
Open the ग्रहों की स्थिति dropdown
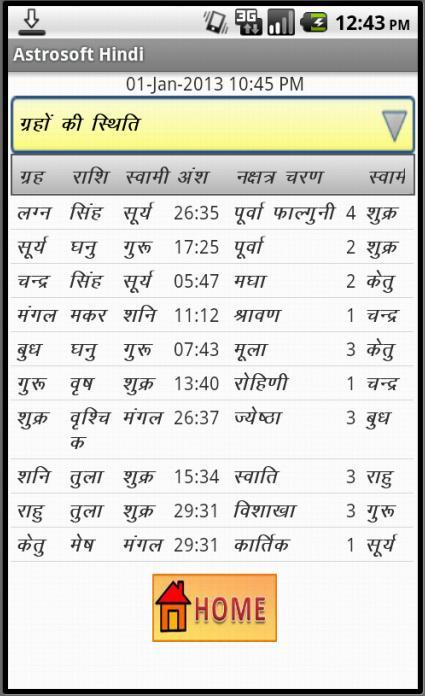click(x=213, y=125)
